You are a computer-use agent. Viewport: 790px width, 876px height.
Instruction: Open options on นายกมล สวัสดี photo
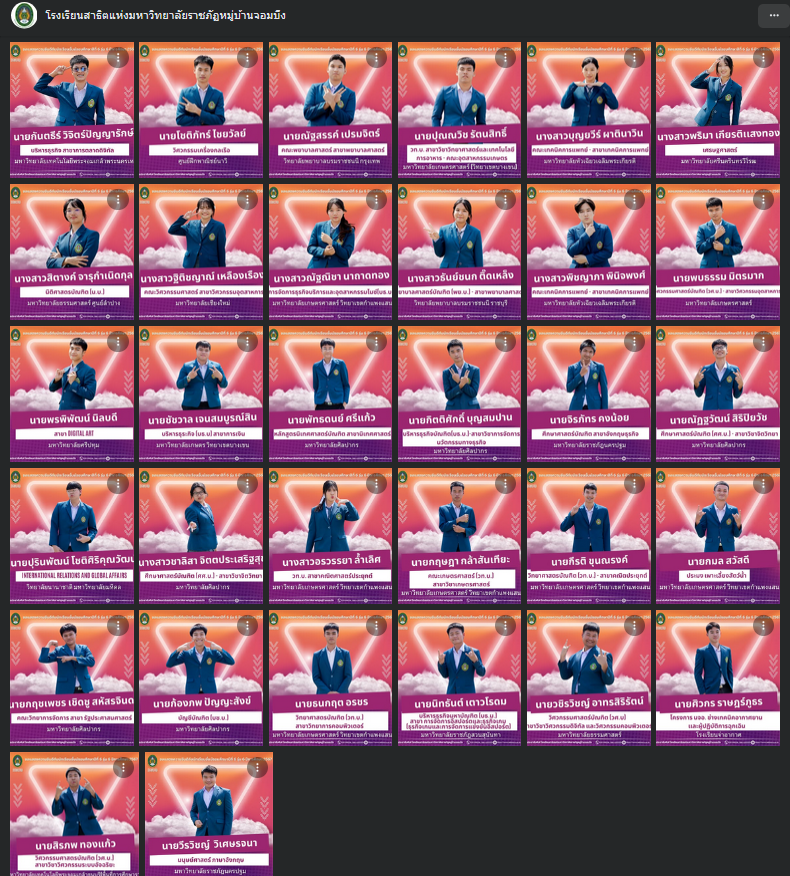click(765, 484)
